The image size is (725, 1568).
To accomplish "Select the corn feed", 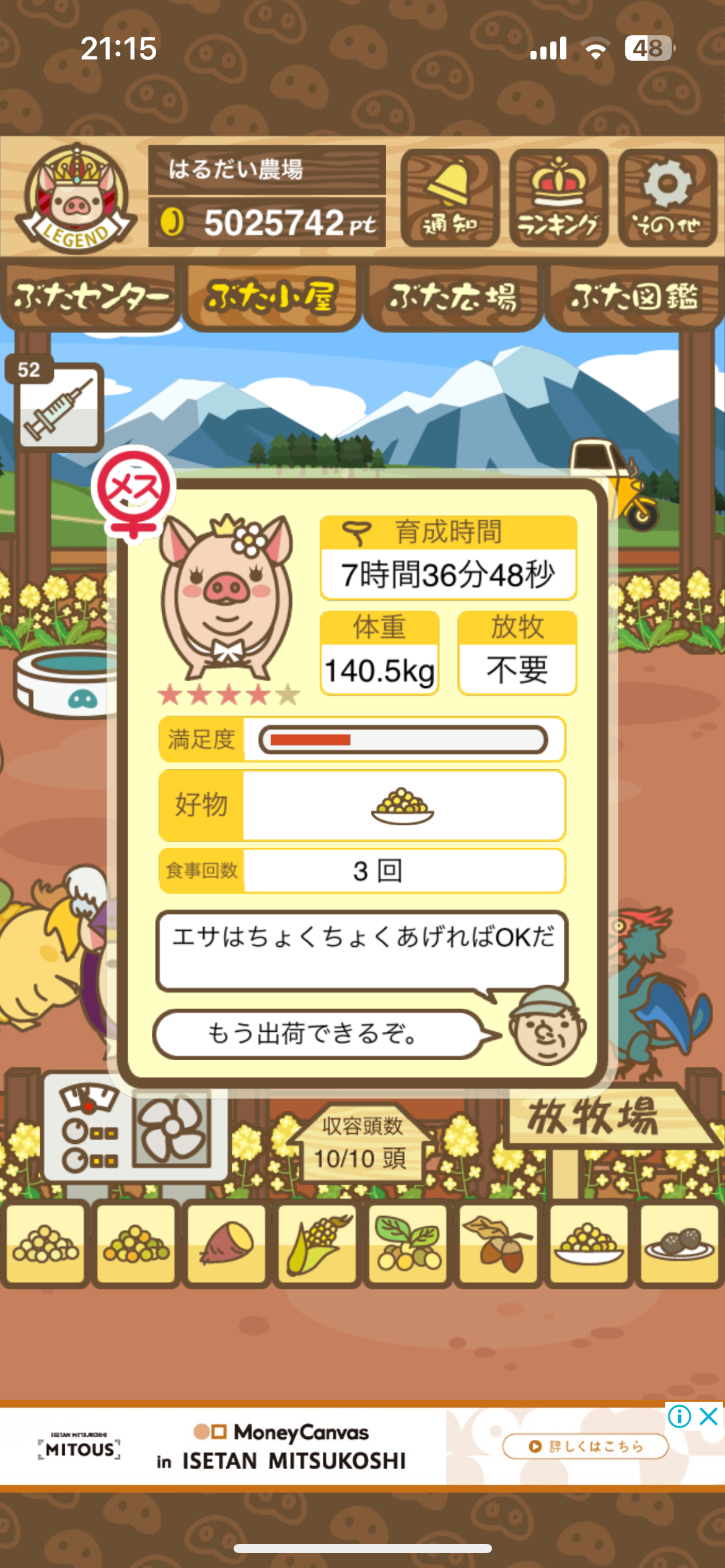I will (317, 1244).
